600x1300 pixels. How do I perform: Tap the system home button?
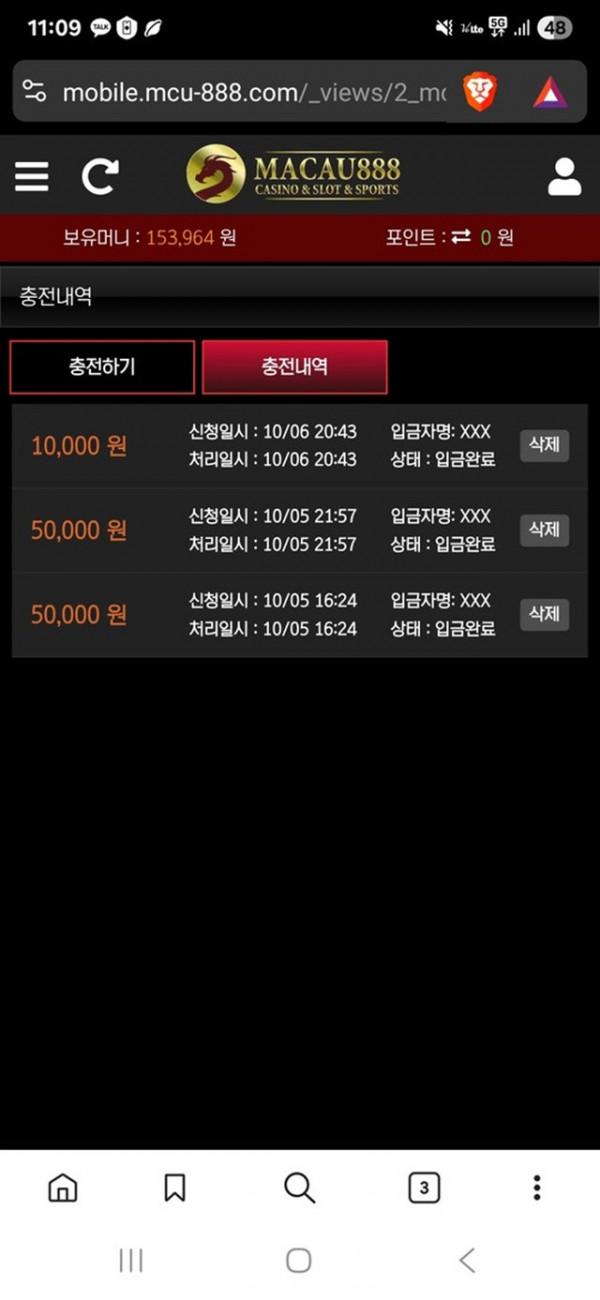299,1260
